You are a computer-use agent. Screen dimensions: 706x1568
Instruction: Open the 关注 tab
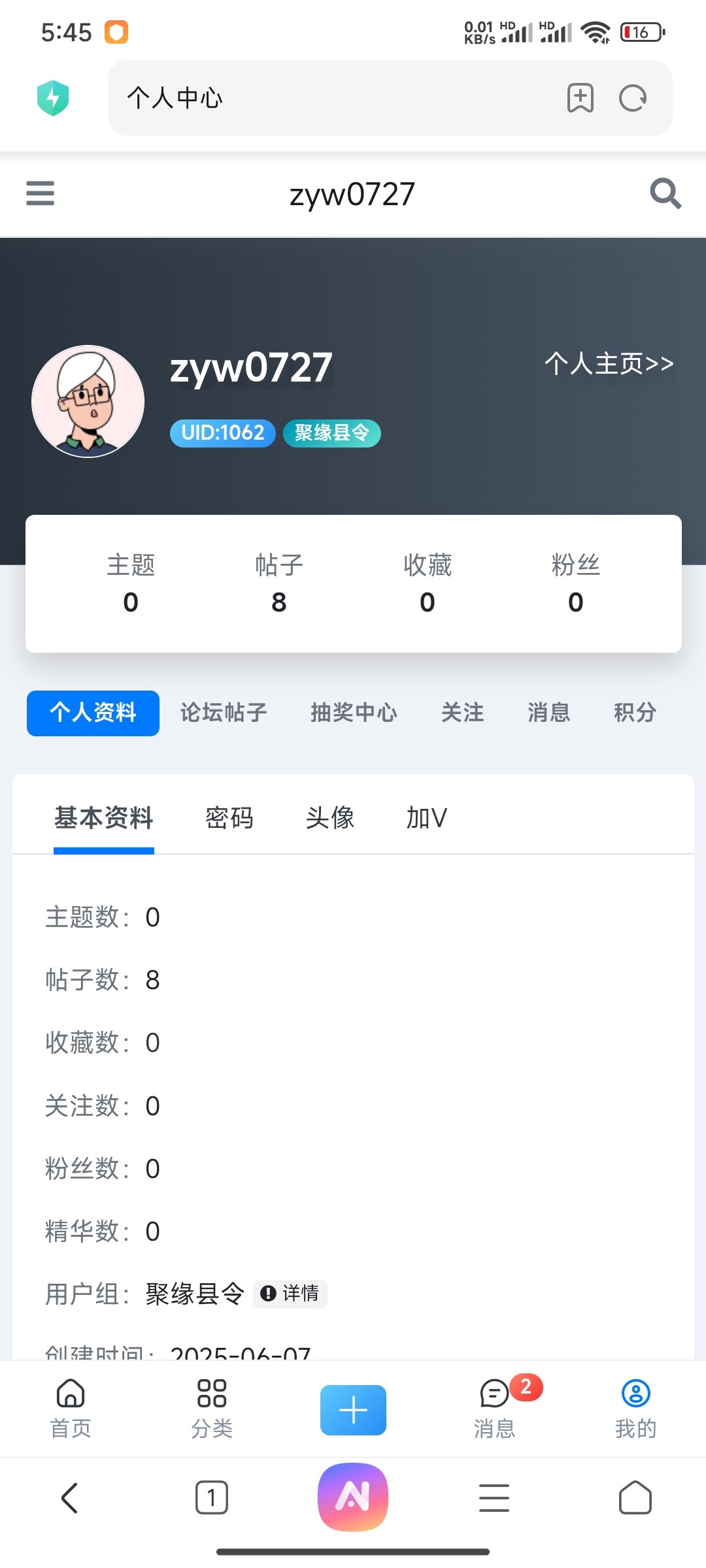pyautogui.click(x=463, y=713)
